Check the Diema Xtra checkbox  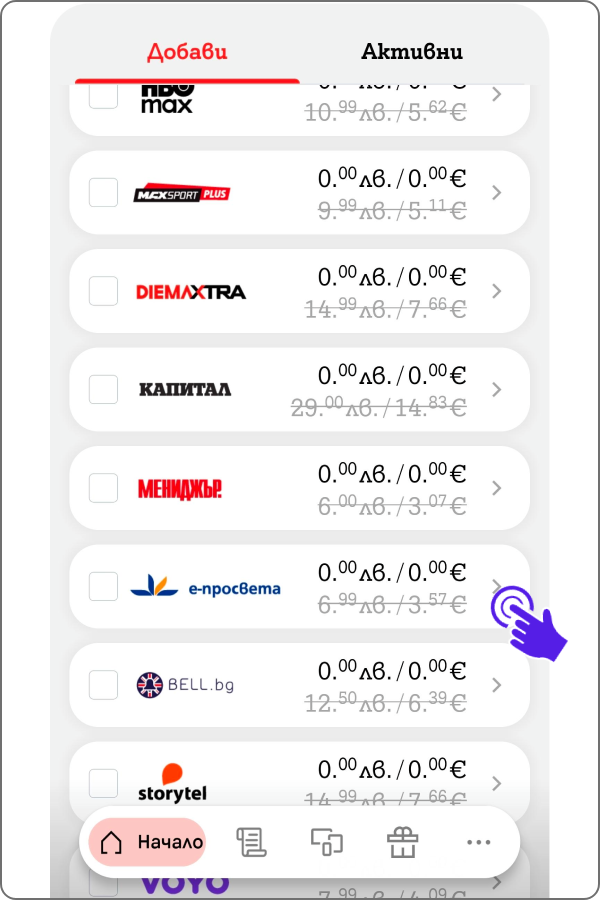(x=103, y=291)
